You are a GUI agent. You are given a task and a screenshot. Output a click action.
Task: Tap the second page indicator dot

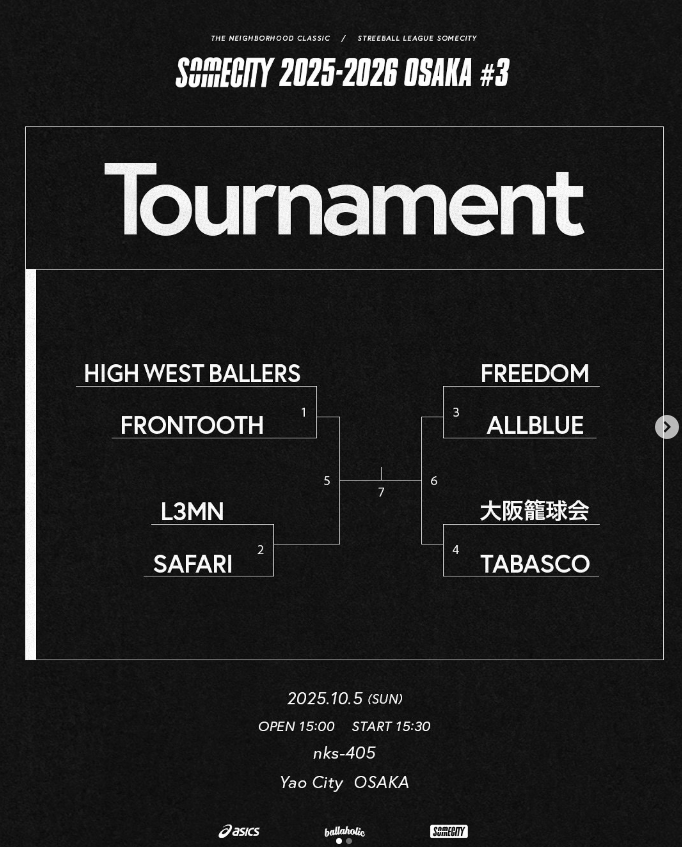tap(349, 841)
